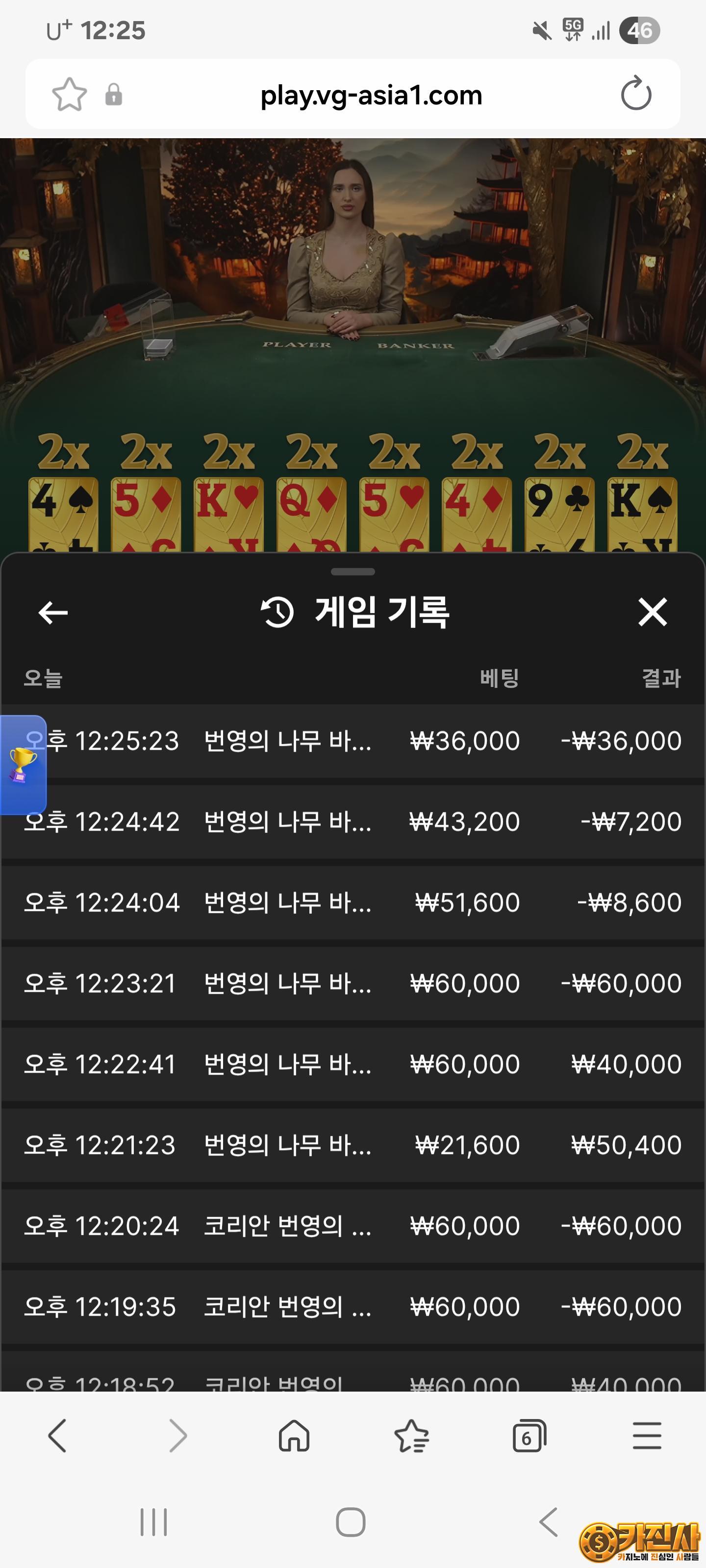Open the browser hamburger menu
This screenshot has width=706, height=1568.
coord(647,1436)
